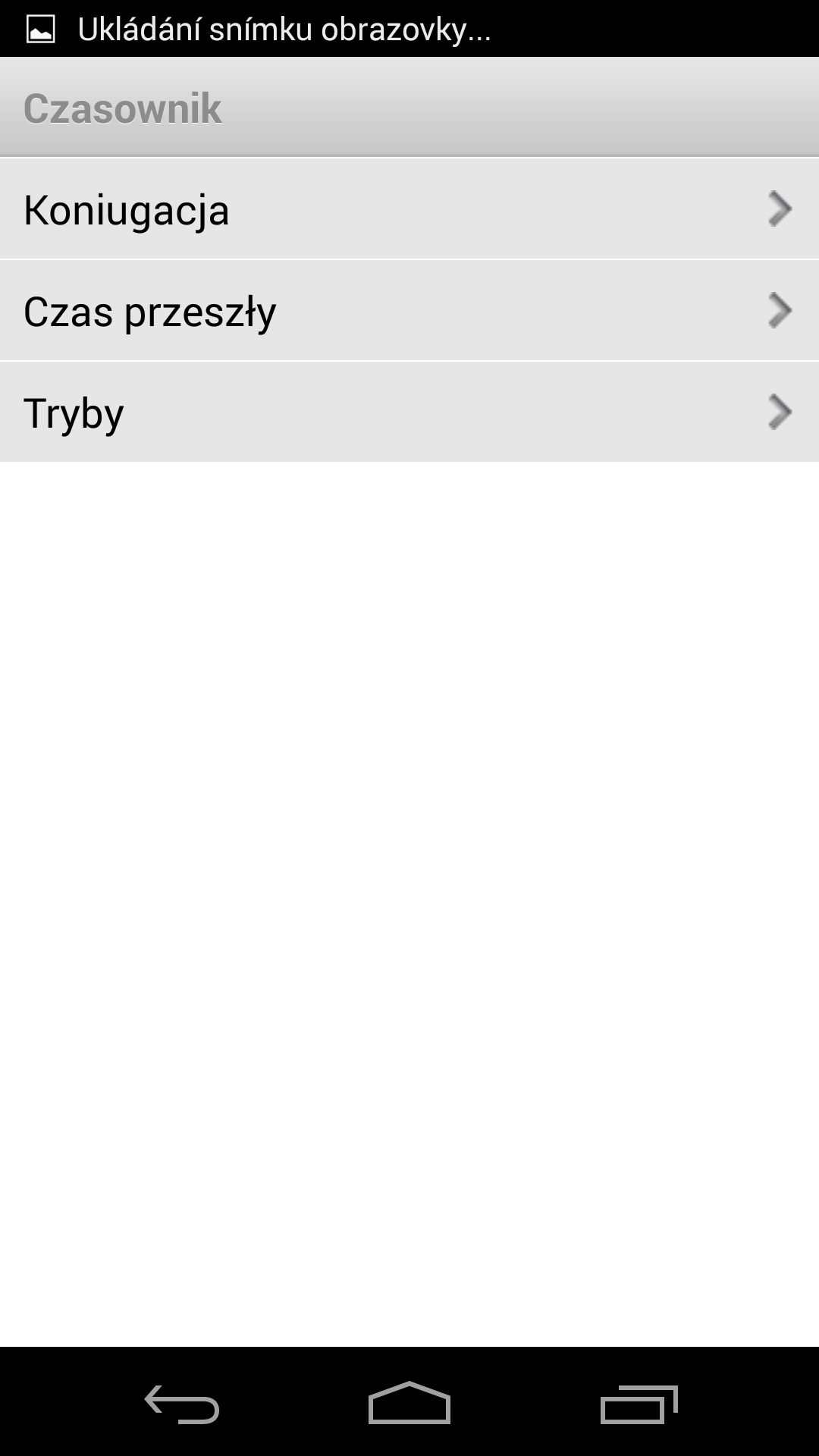Open Czas przeszły section
Image resolution: width=819 pixels, height=1456 pixels.
pyautogui.click(x=409, y=311)
